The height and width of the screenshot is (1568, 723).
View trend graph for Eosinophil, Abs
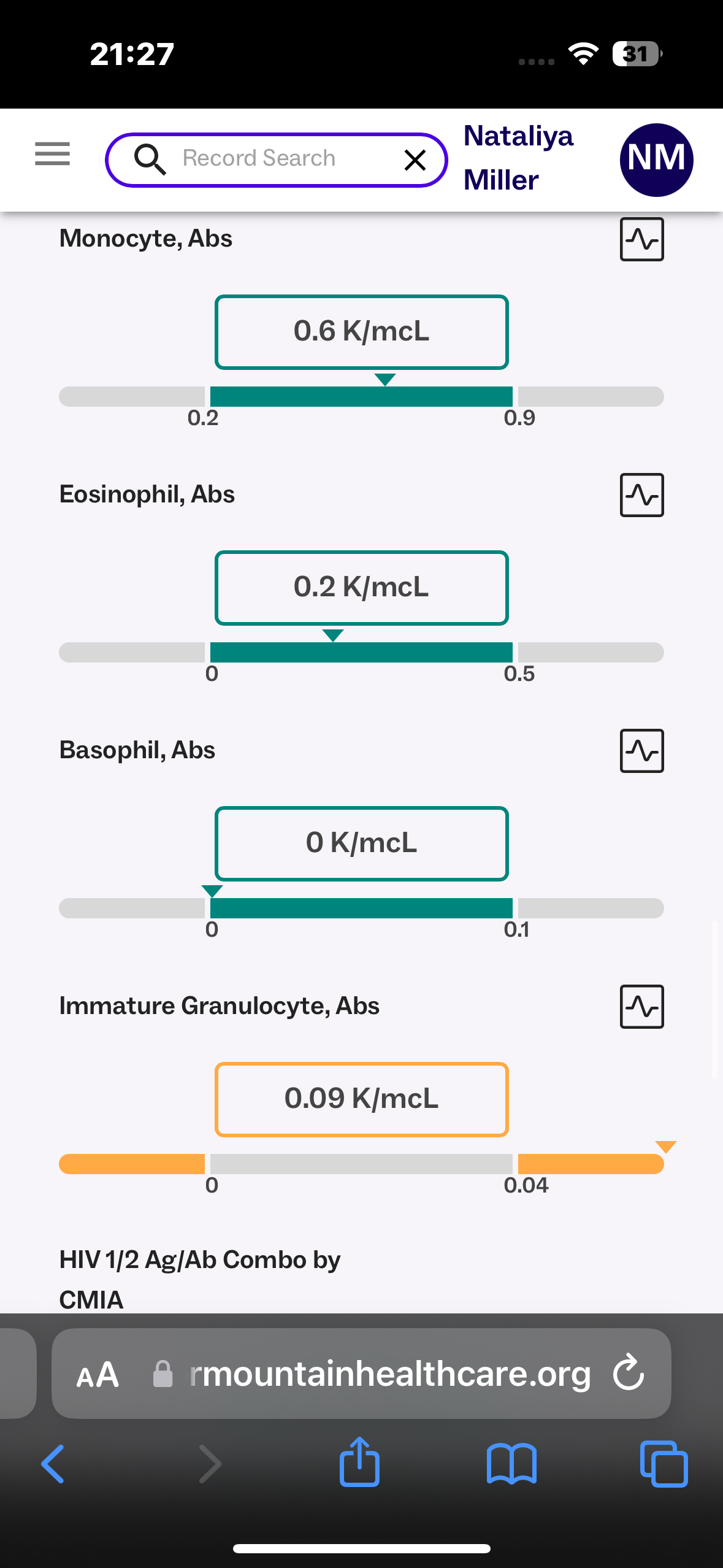(x=641, y=495)
